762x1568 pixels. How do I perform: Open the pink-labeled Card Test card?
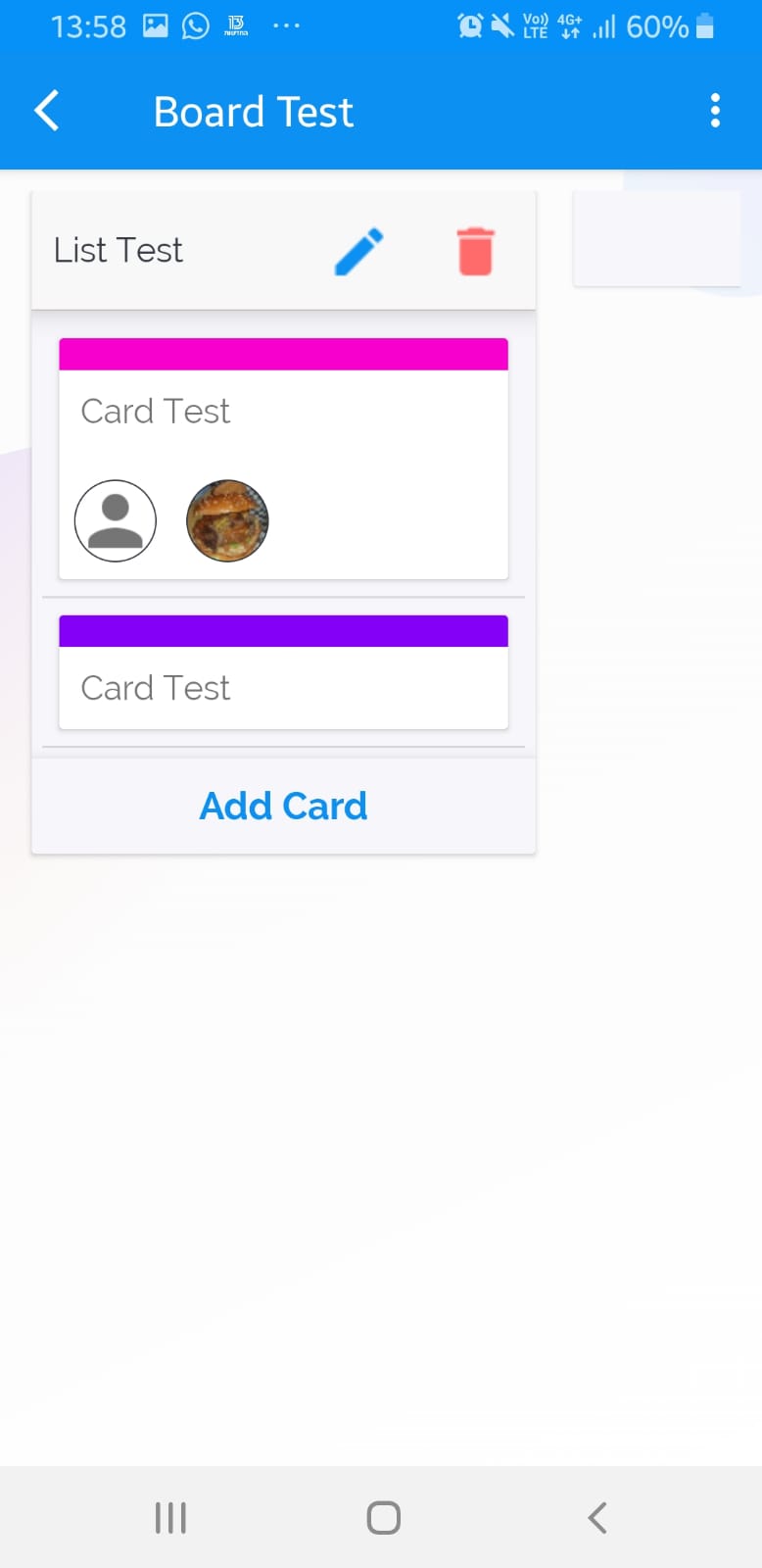[x=283, y=459]
